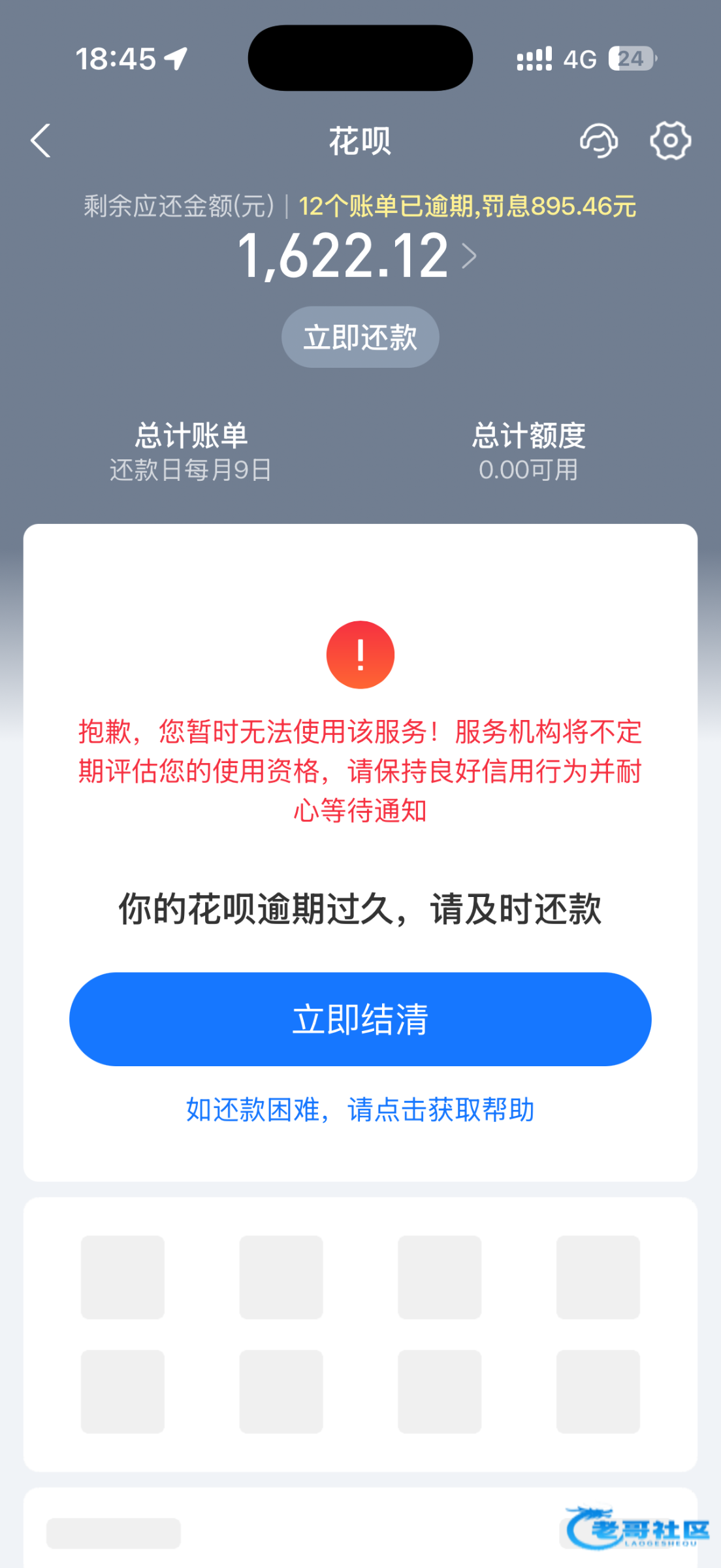Tap the 立即还款 button

(x=360, y=337)
